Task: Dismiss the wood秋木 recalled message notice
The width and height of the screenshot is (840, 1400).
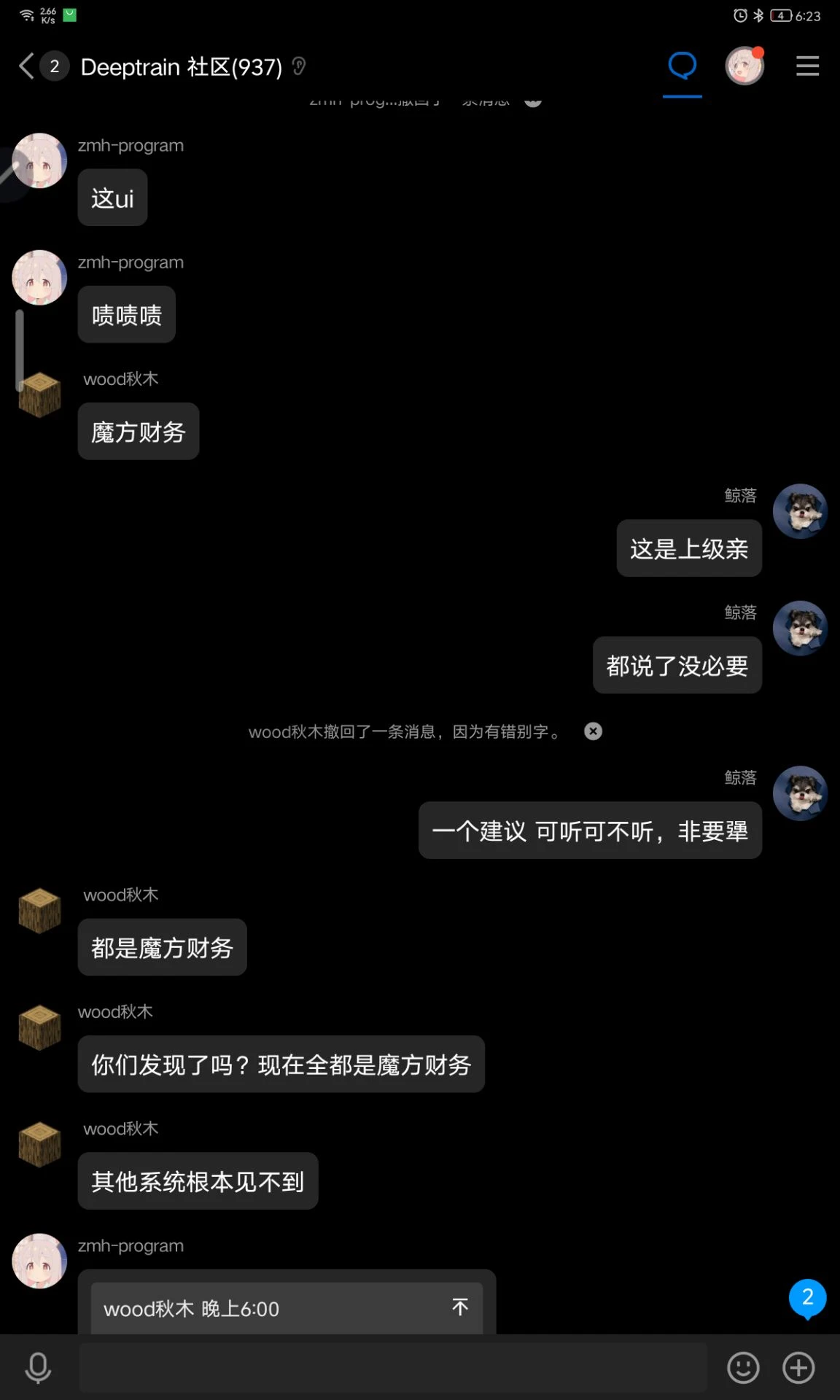Action: point(594,731)
